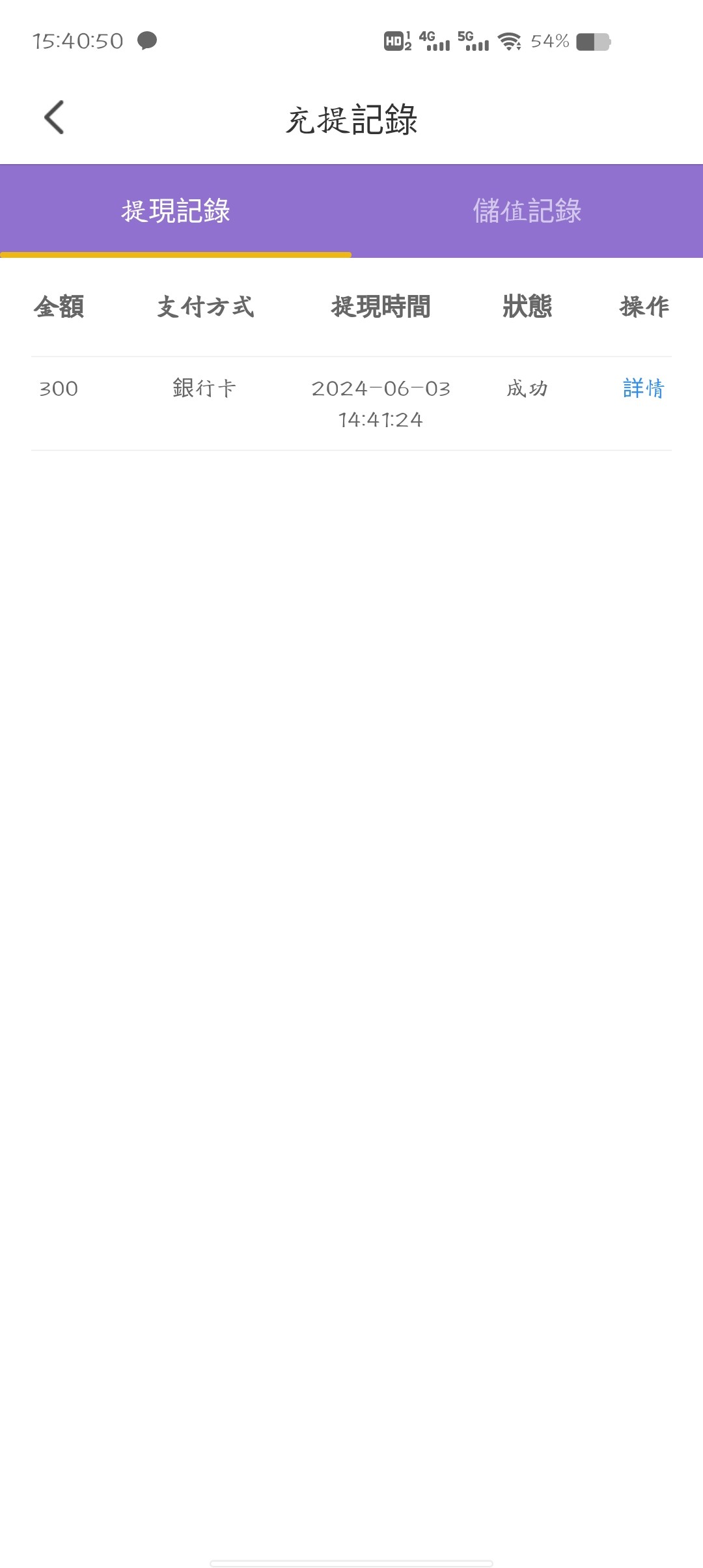This screenshot has width=703, height=1568.
Task: Switch to the 儲值記錄 tab
Action: tap(527, 211)
